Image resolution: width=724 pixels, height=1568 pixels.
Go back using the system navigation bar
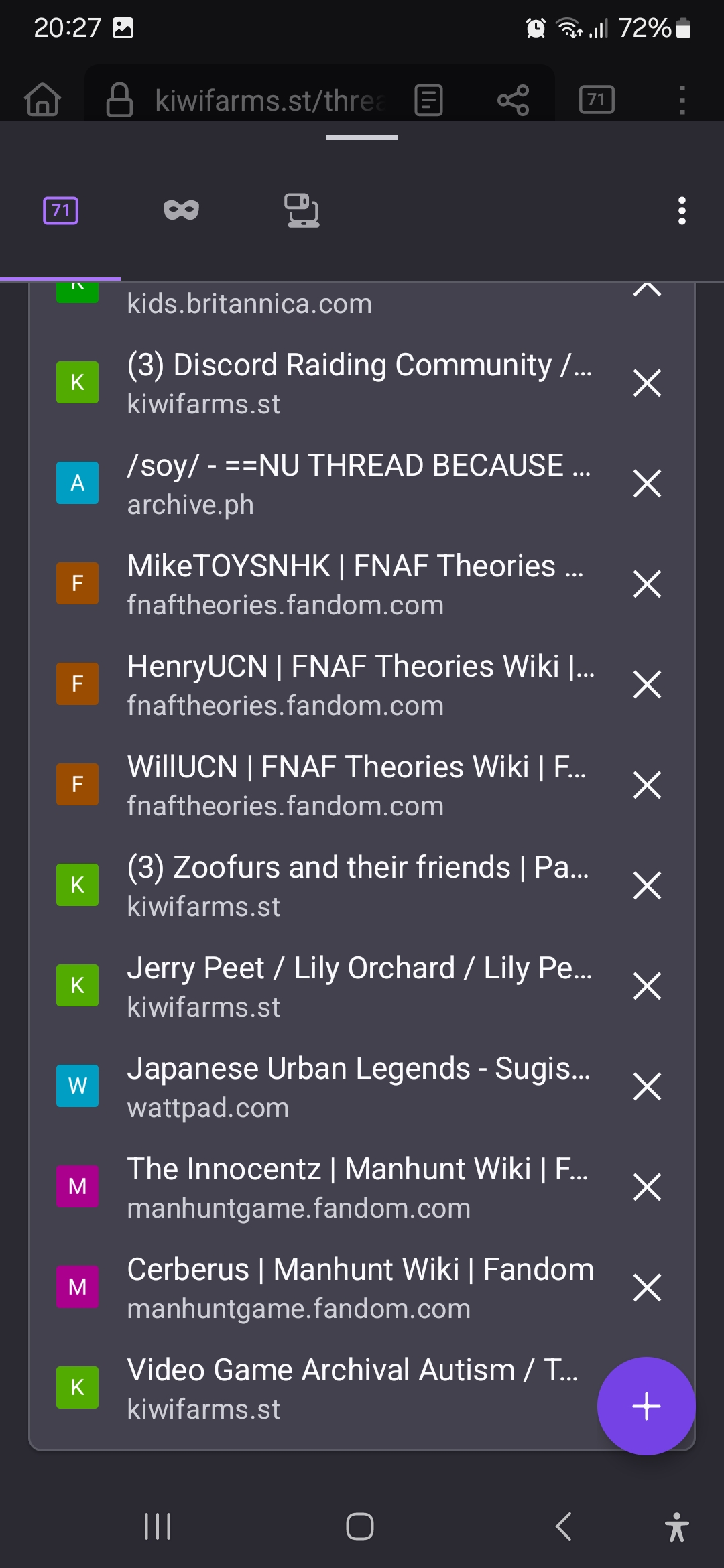pos(564,1526)
